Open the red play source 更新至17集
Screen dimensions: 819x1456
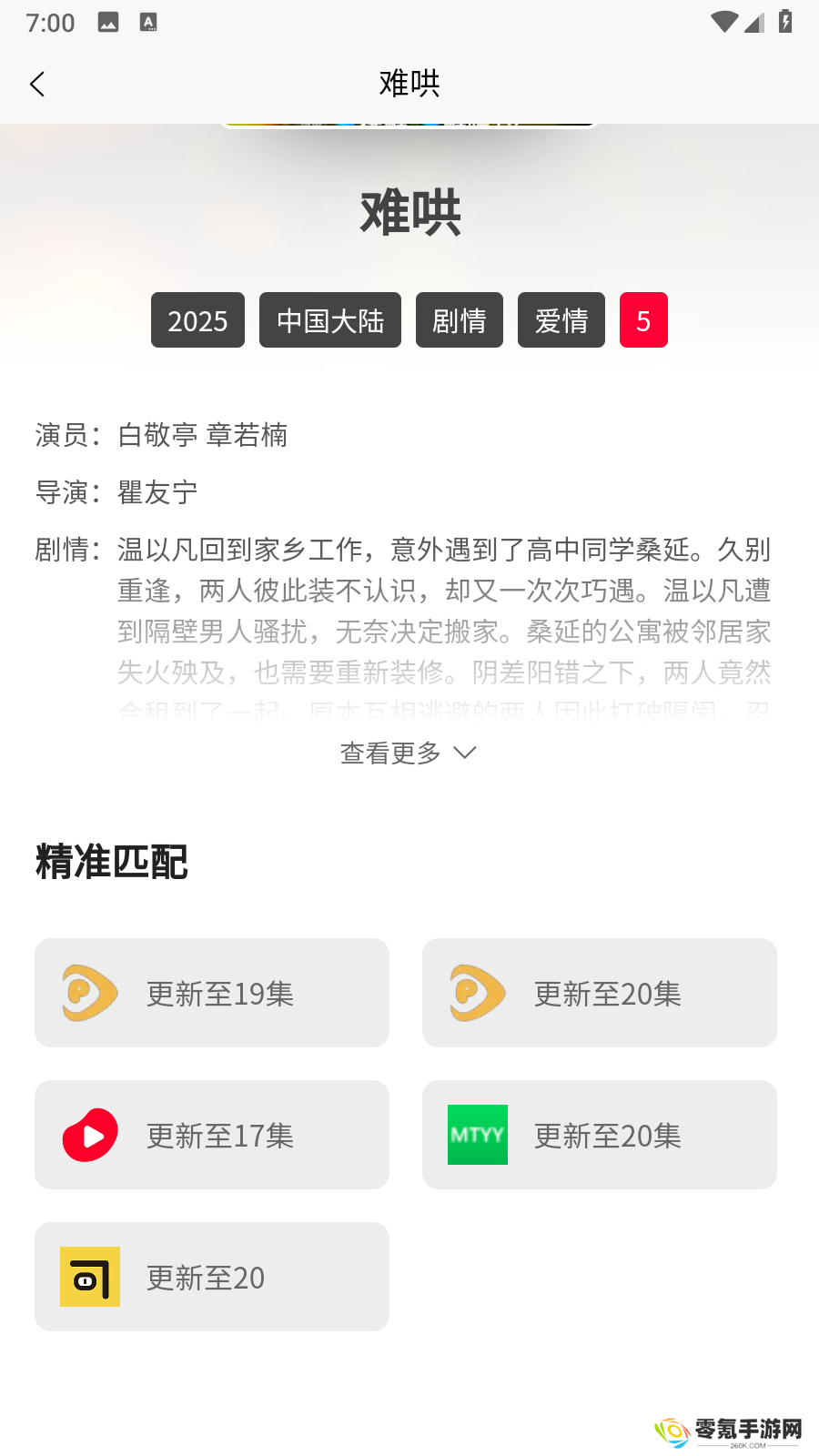click(x=212, y=1135)
